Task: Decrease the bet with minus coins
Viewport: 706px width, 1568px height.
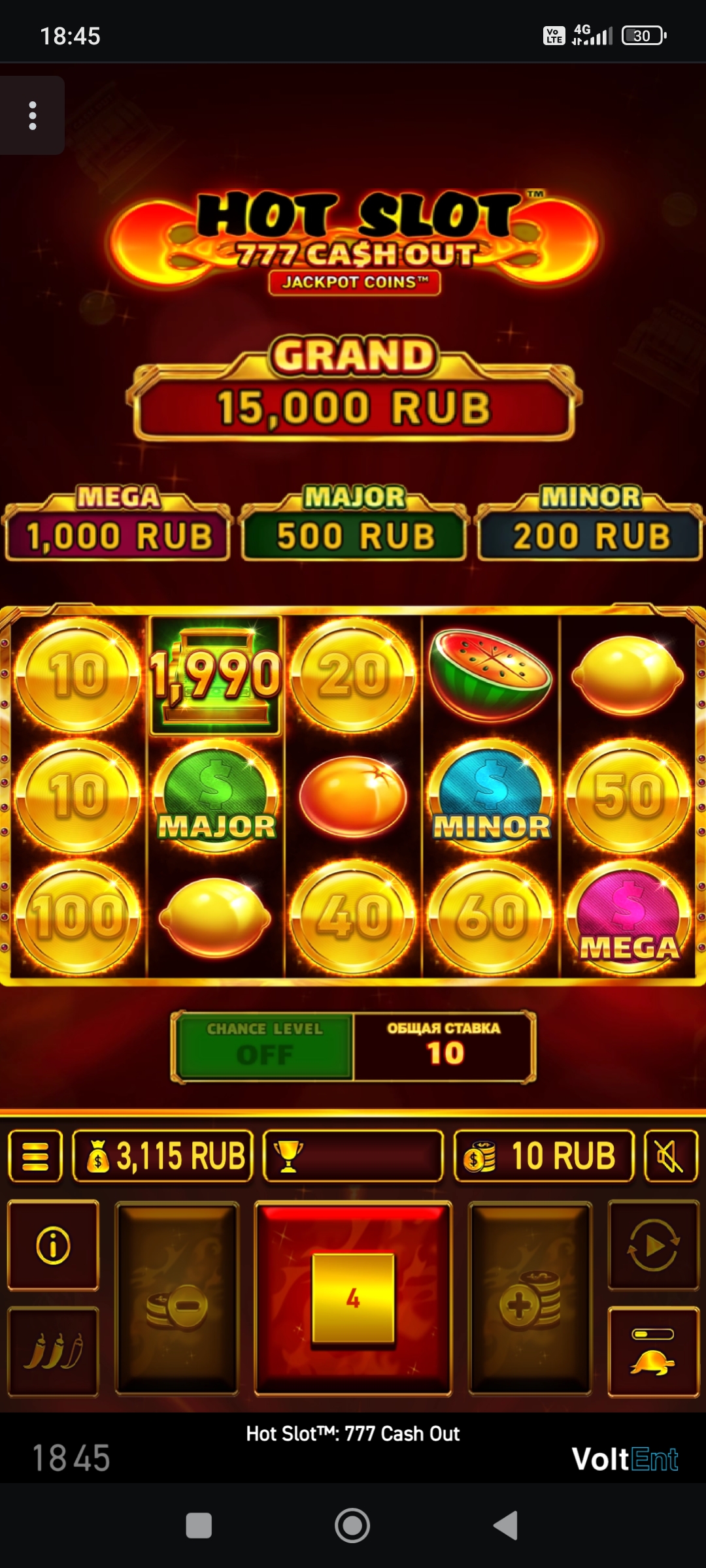Action: [x=176, y=1299]
